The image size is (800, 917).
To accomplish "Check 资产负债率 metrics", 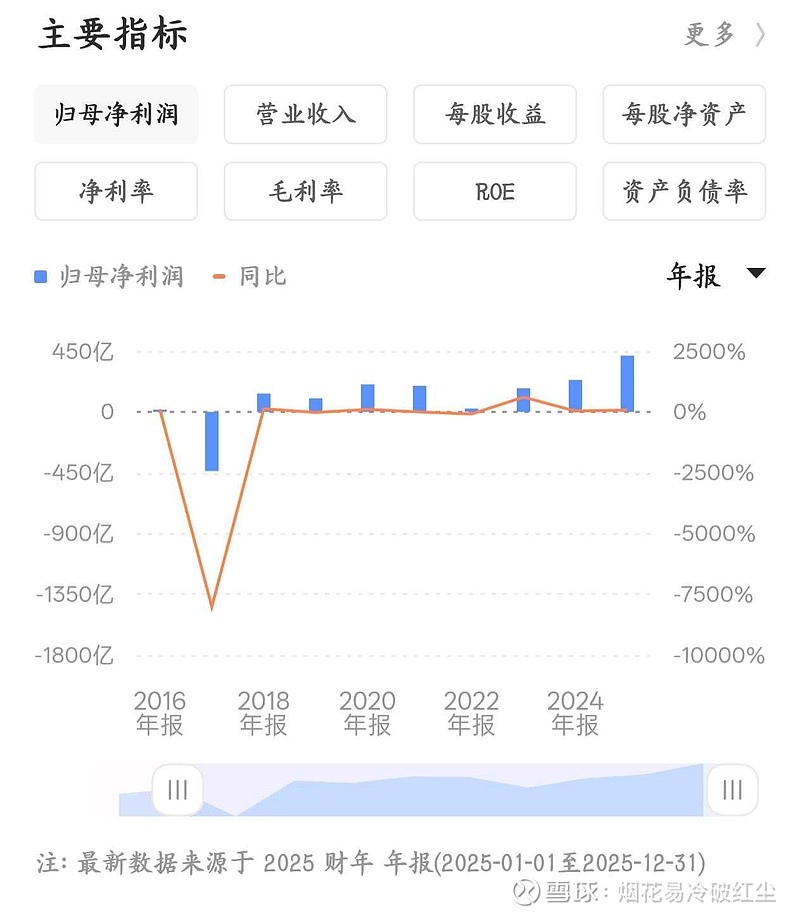I will tap(683, 191).
